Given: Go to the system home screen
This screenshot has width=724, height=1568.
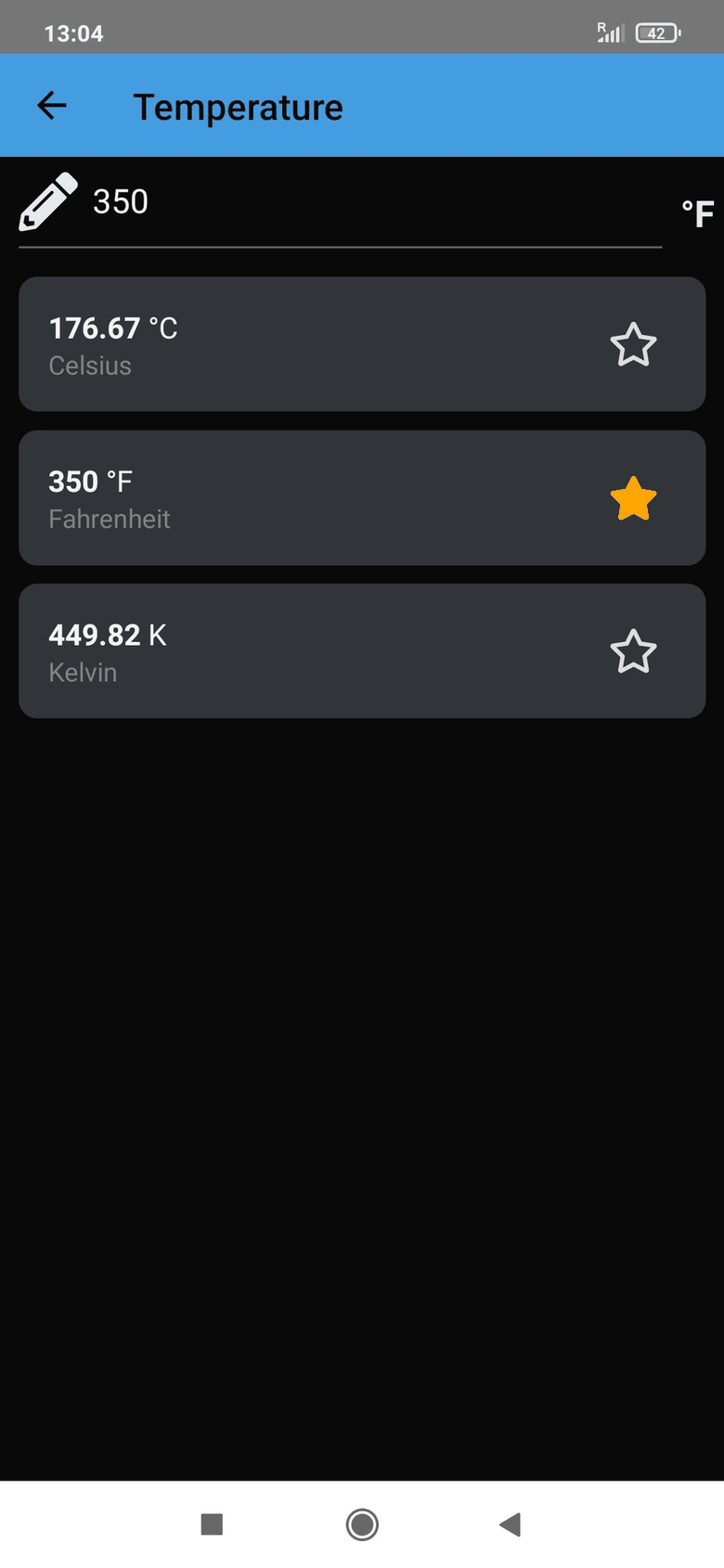Looking at the screenshot, I should point(362,1523).
